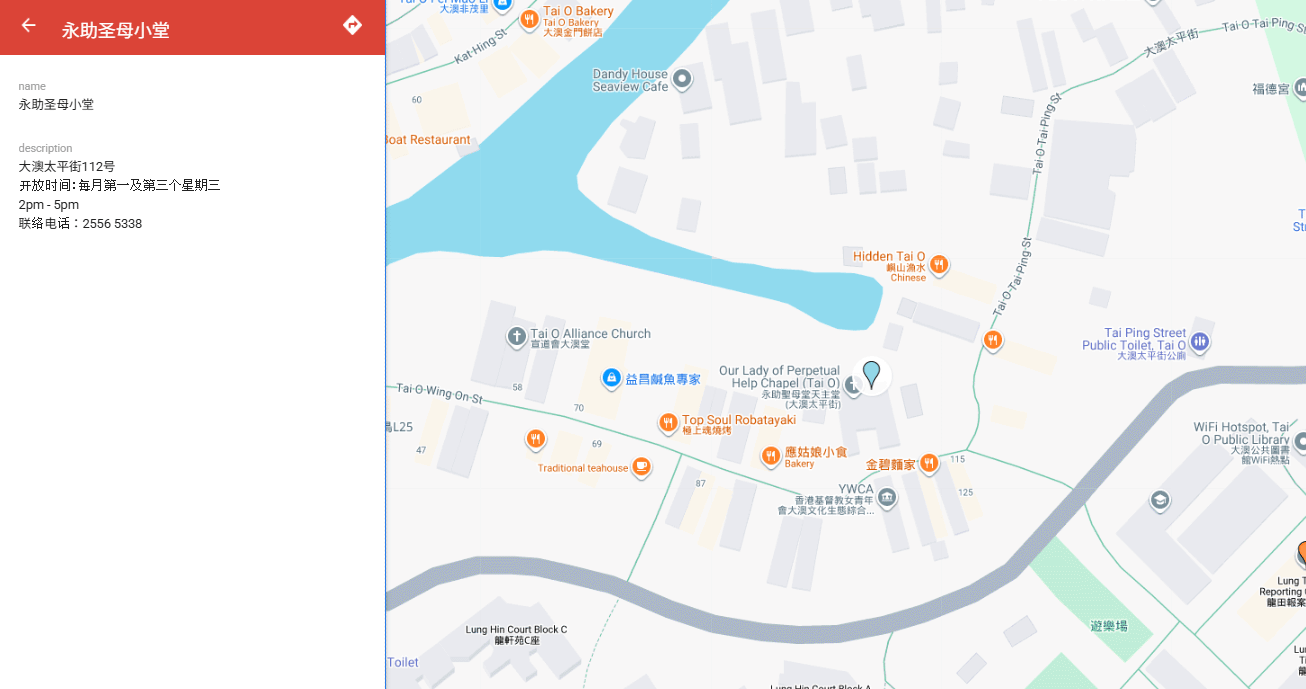Screen dimensions: 1306x689
Task: Open Dandy House Seaview Cafe place
Action: coord(683,78)
